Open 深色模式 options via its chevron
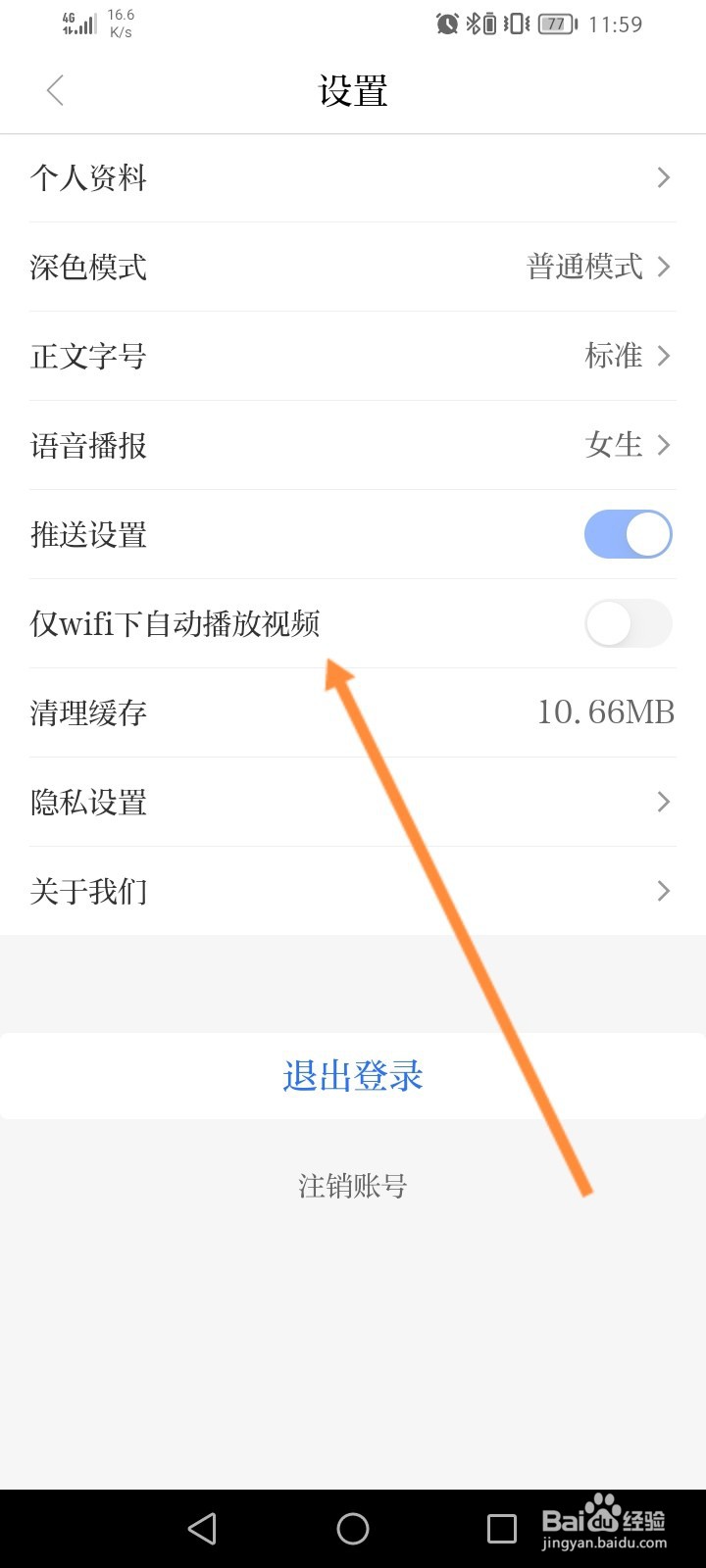The width and height of the screenshot is (706, 1568). 663,267
